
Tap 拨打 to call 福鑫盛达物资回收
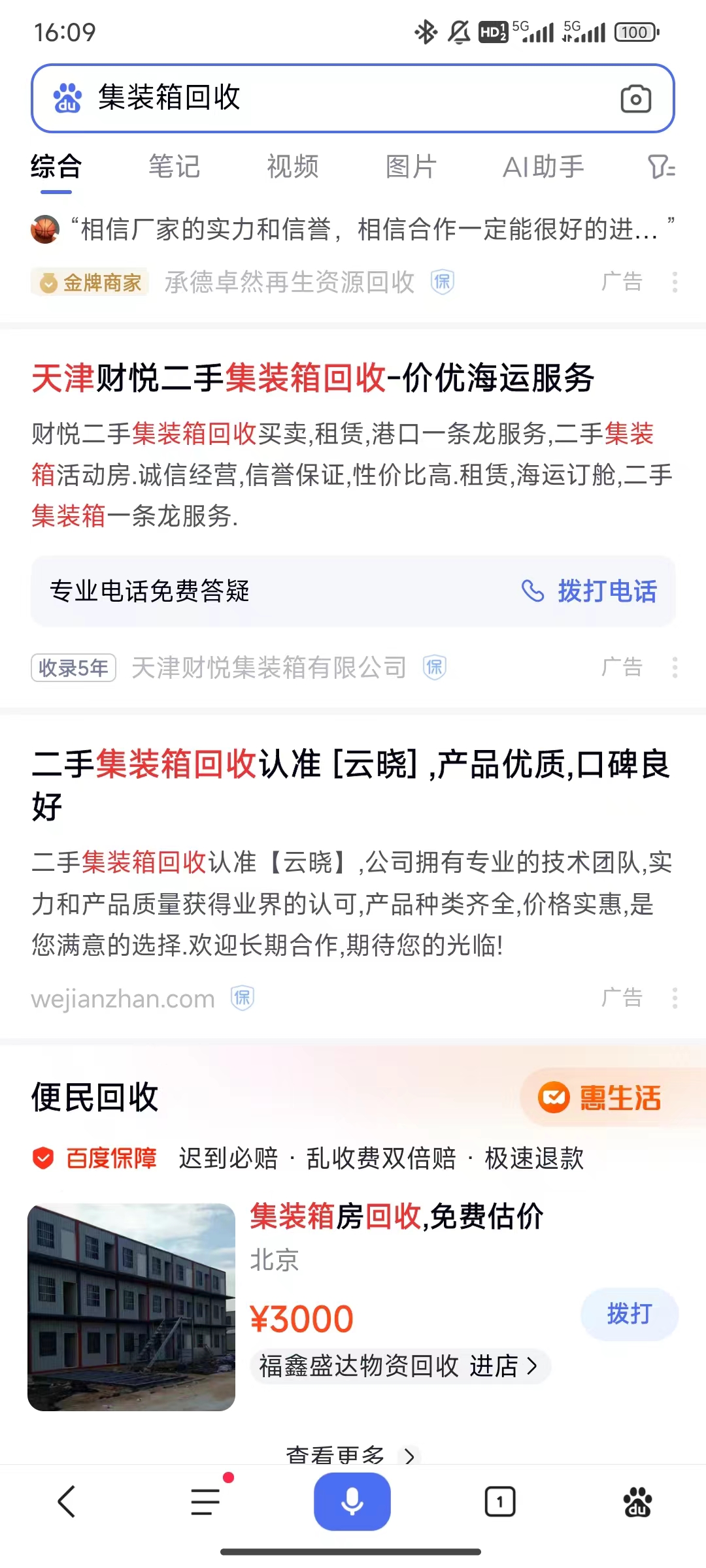[x=629, y=1314]
